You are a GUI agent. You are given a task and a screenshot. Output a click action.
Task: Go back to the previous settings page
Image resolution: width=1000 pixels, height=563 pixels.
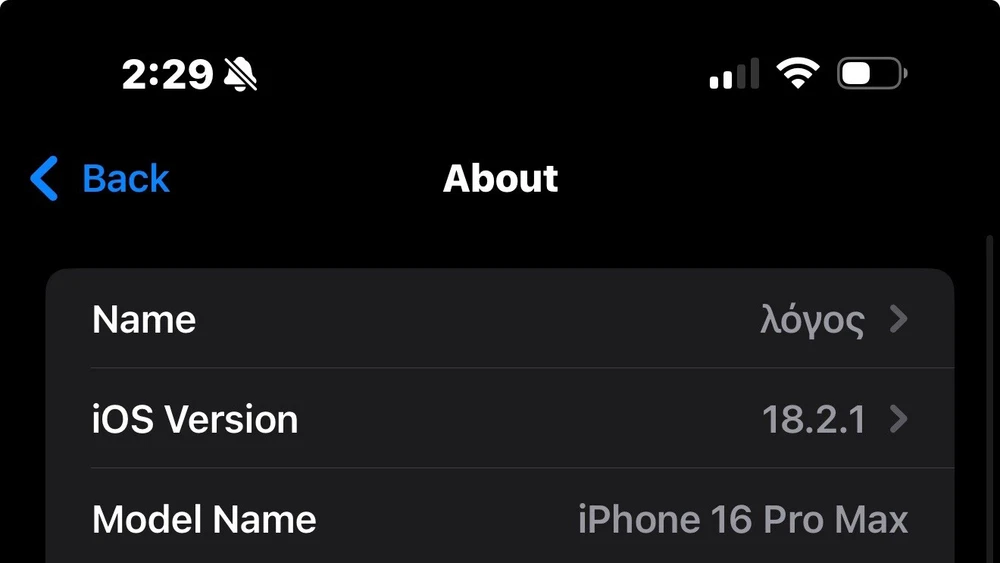(x=100, y=179)
